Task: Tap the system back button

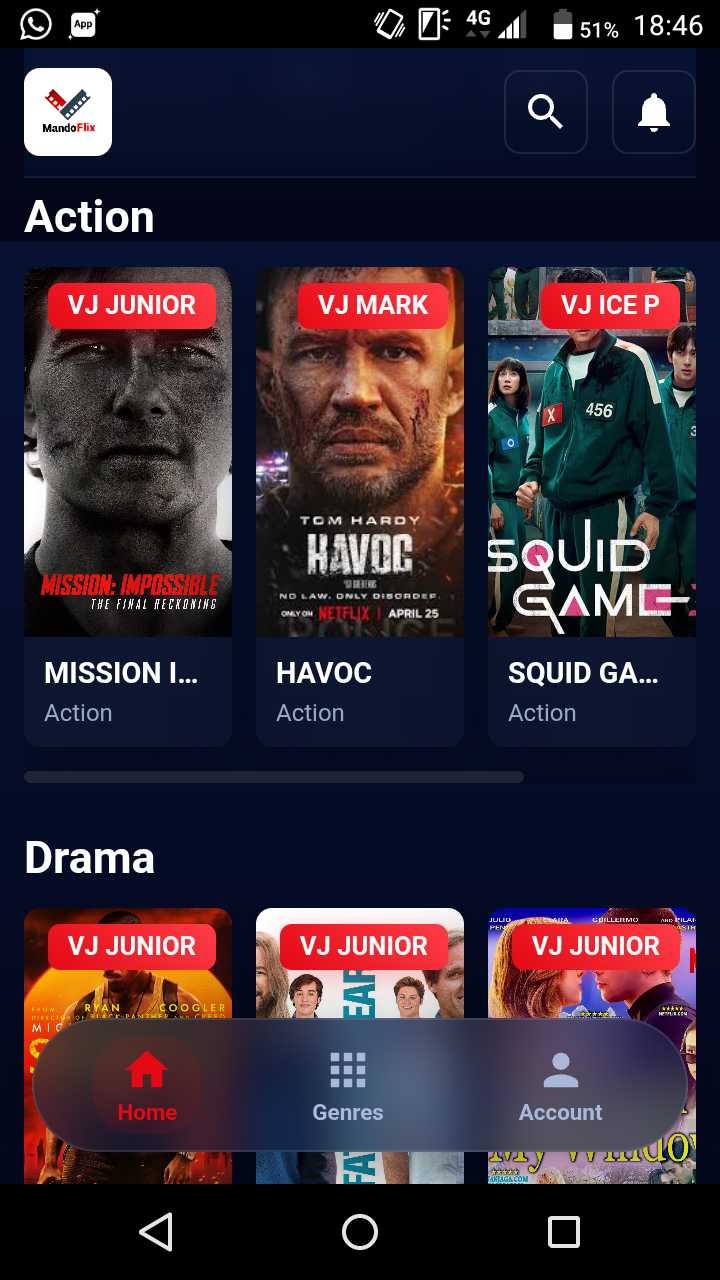Action: (x=156, y=1232)
